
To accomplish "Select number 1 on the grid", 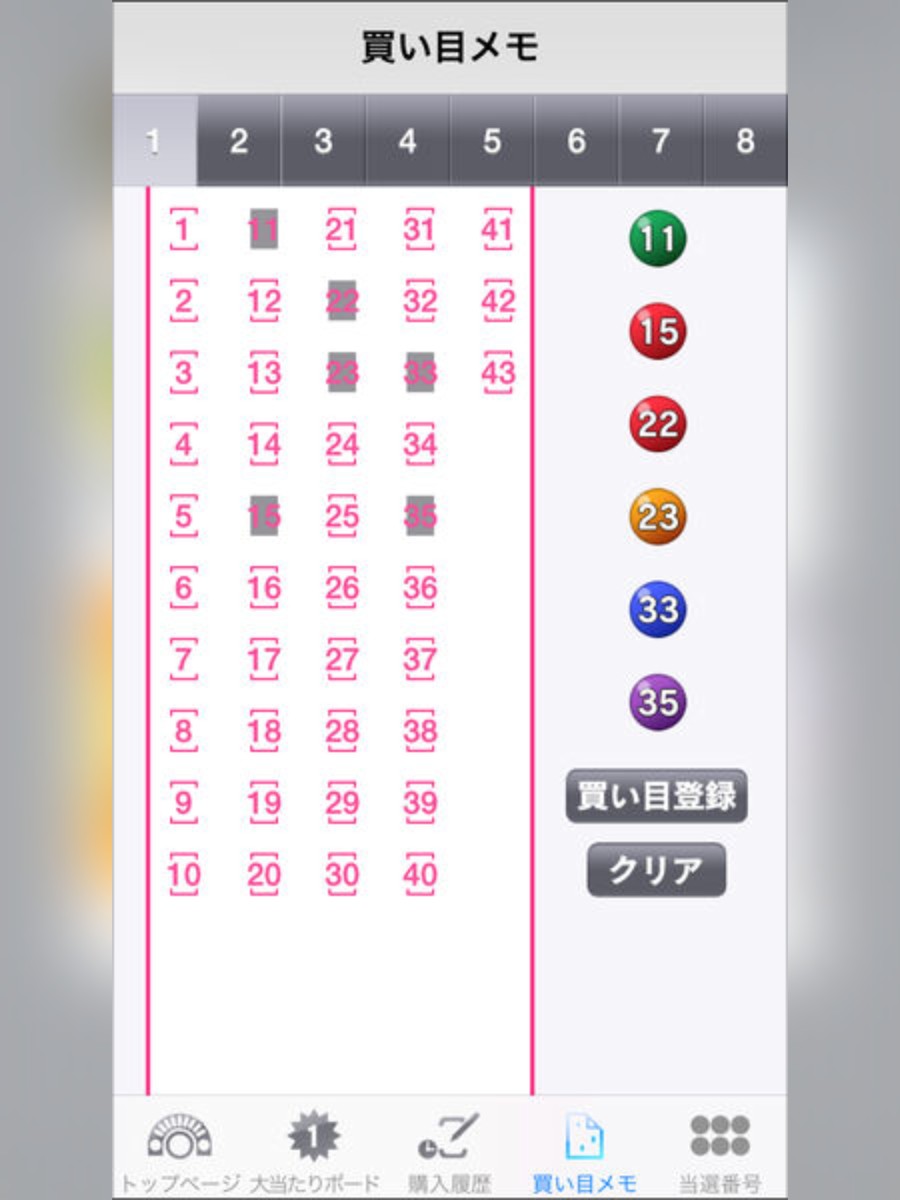I will tap(183, 231).
